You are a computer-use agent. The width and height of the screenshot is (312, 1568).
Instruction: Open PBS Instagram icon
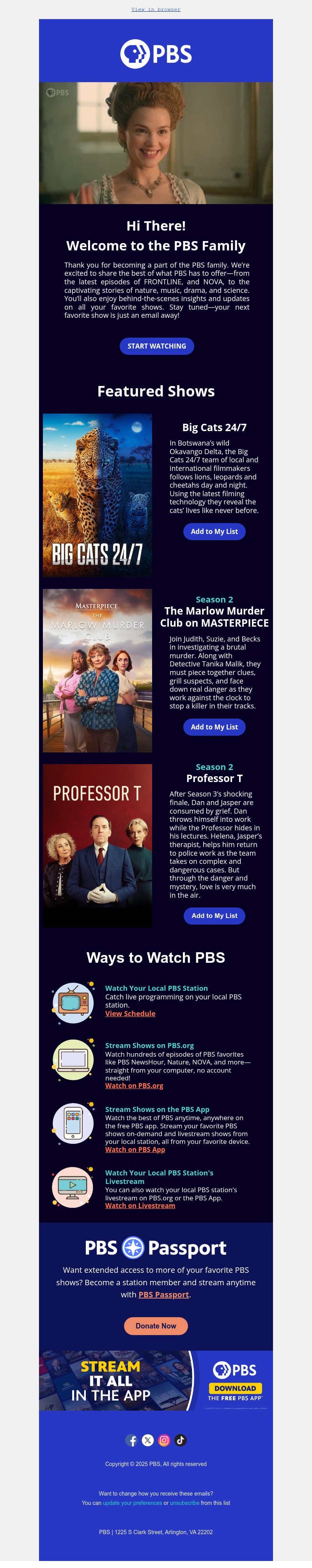[x=164, y=1440]
